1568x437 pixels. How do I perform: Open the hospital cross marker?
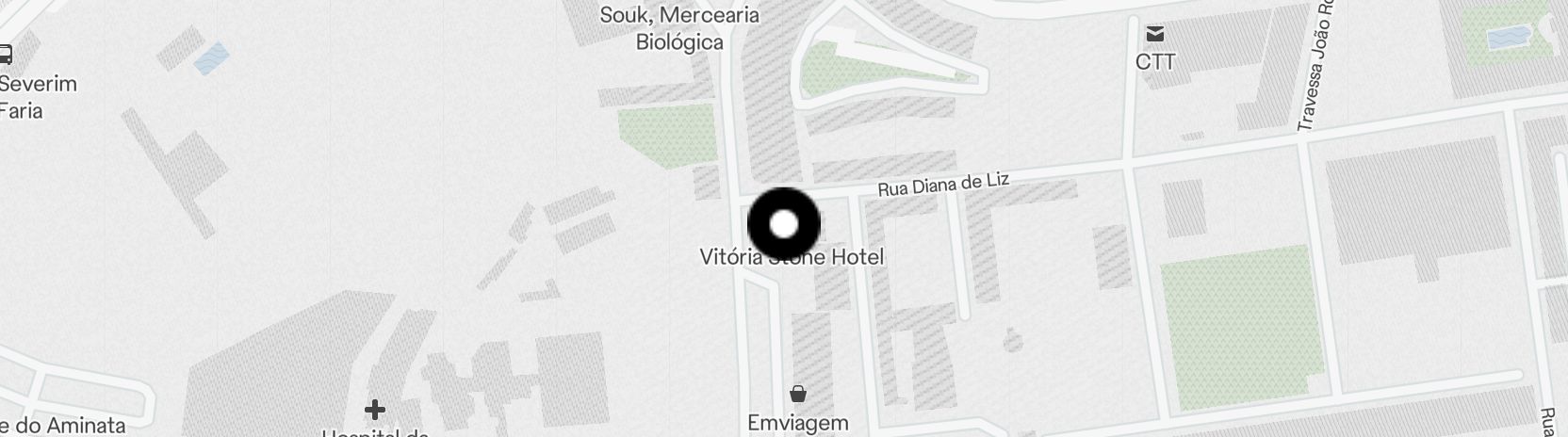tap(375, 409)
